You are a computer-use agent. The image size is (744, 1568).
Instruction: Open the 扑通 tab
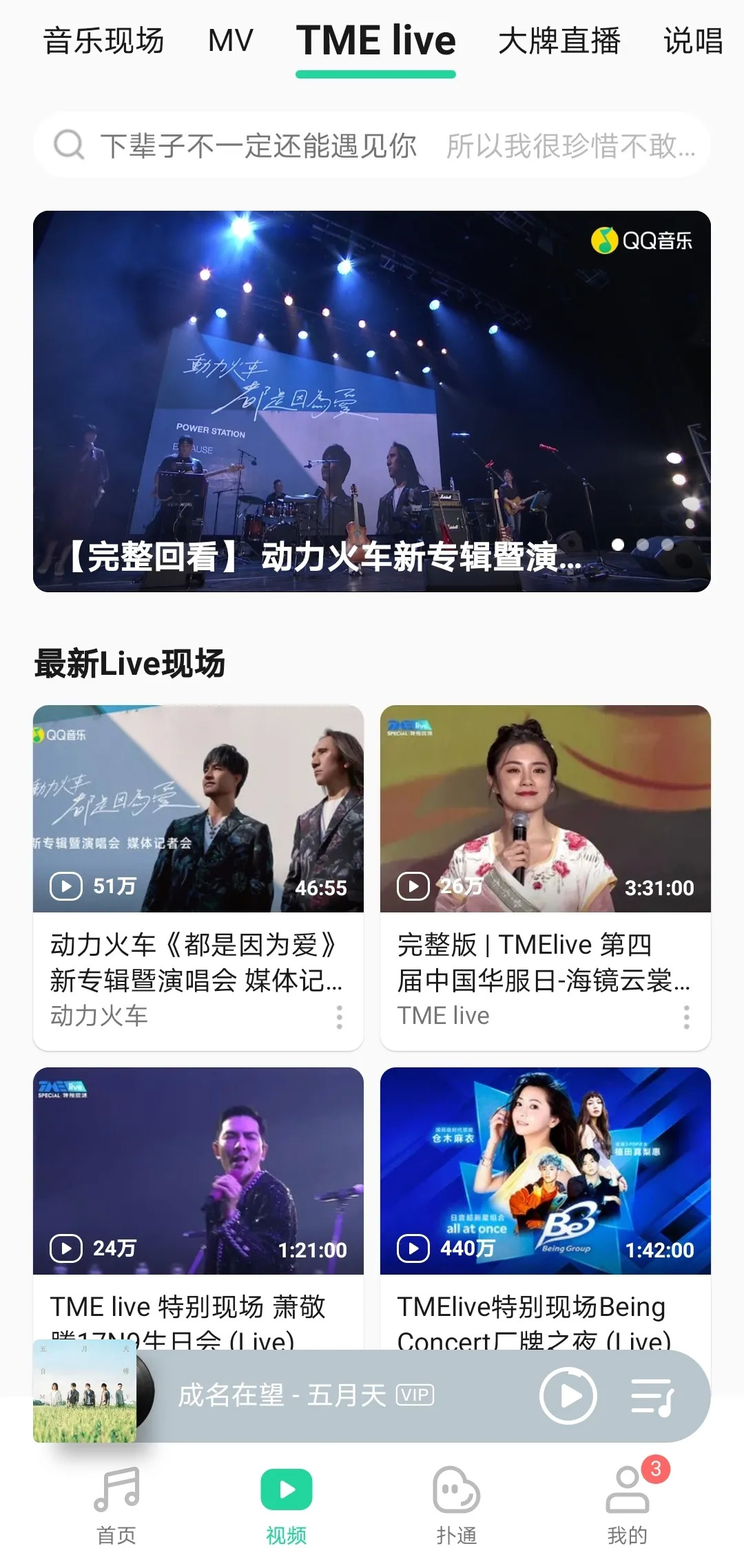pos(456,1505)
